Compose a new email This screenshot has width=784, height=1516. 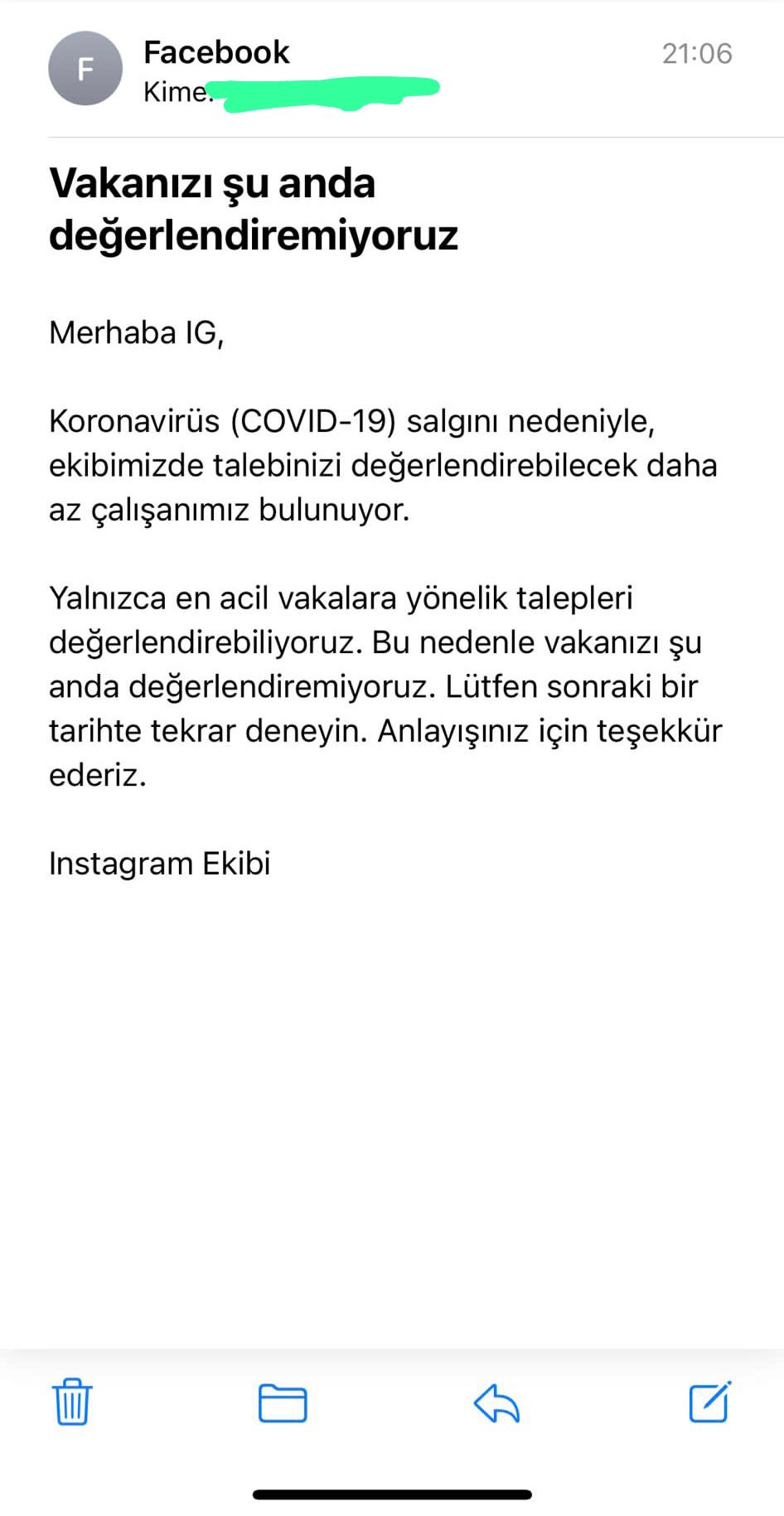pos(710,1402)
